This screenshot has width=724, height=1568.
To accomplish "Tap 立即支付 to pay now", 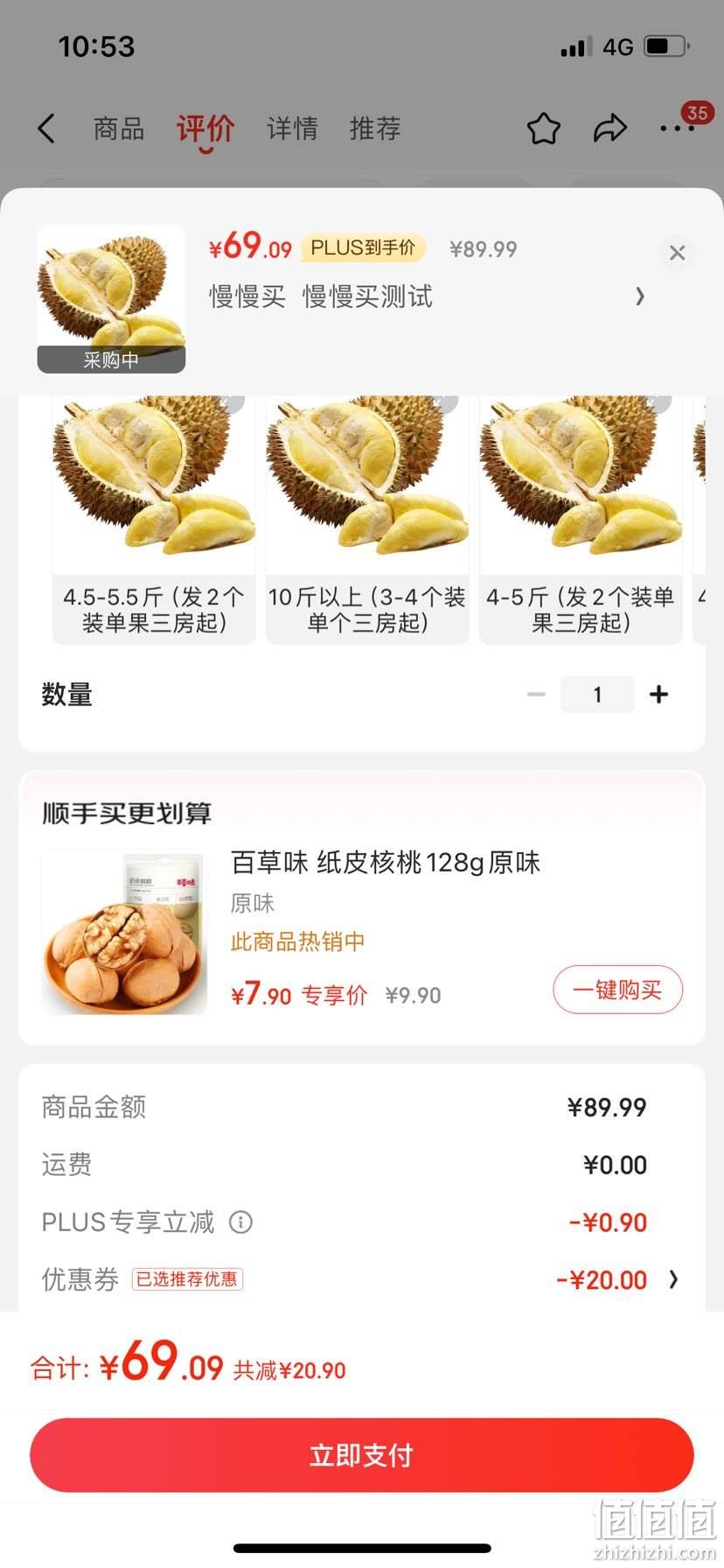I will 361,1455.
